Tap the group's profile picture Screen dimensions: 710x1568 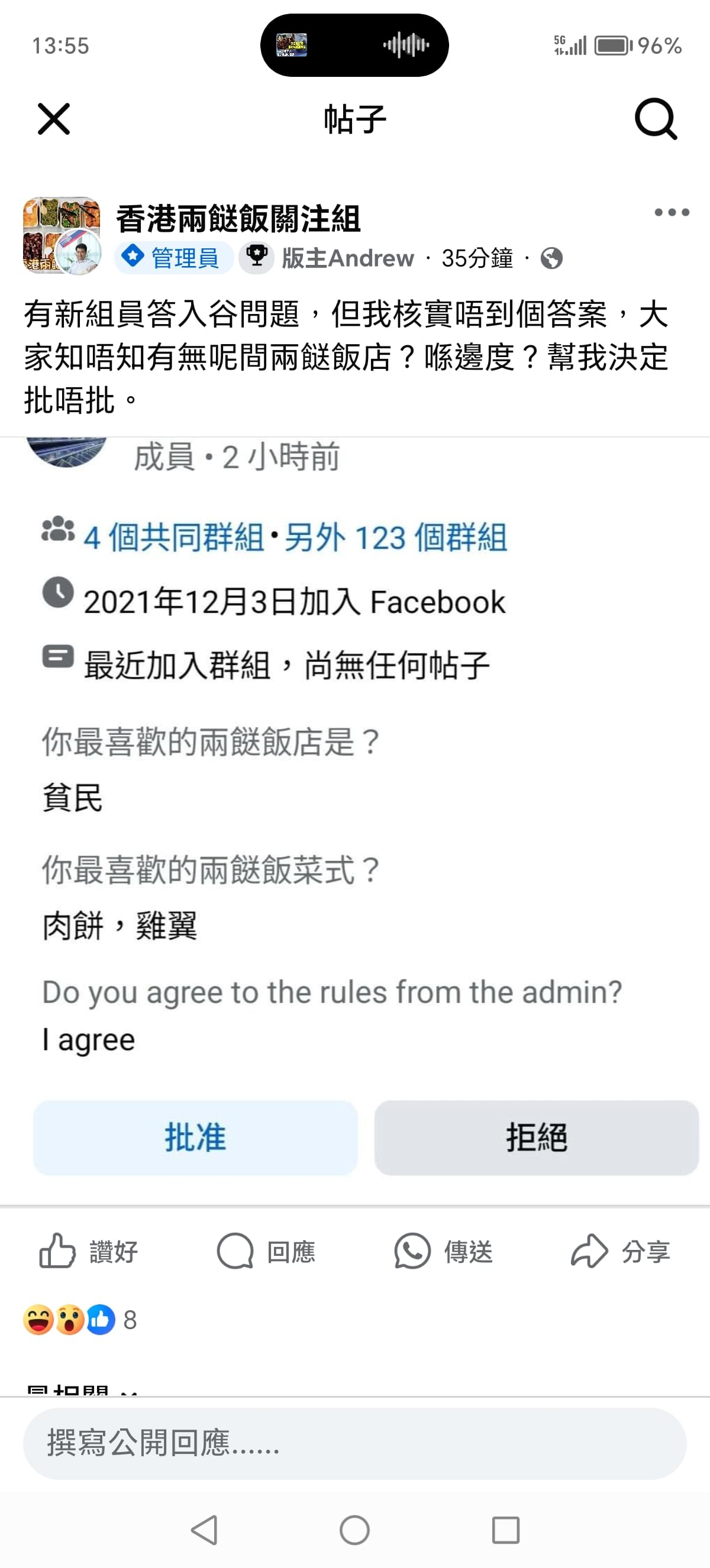click(x=62, y=235)
